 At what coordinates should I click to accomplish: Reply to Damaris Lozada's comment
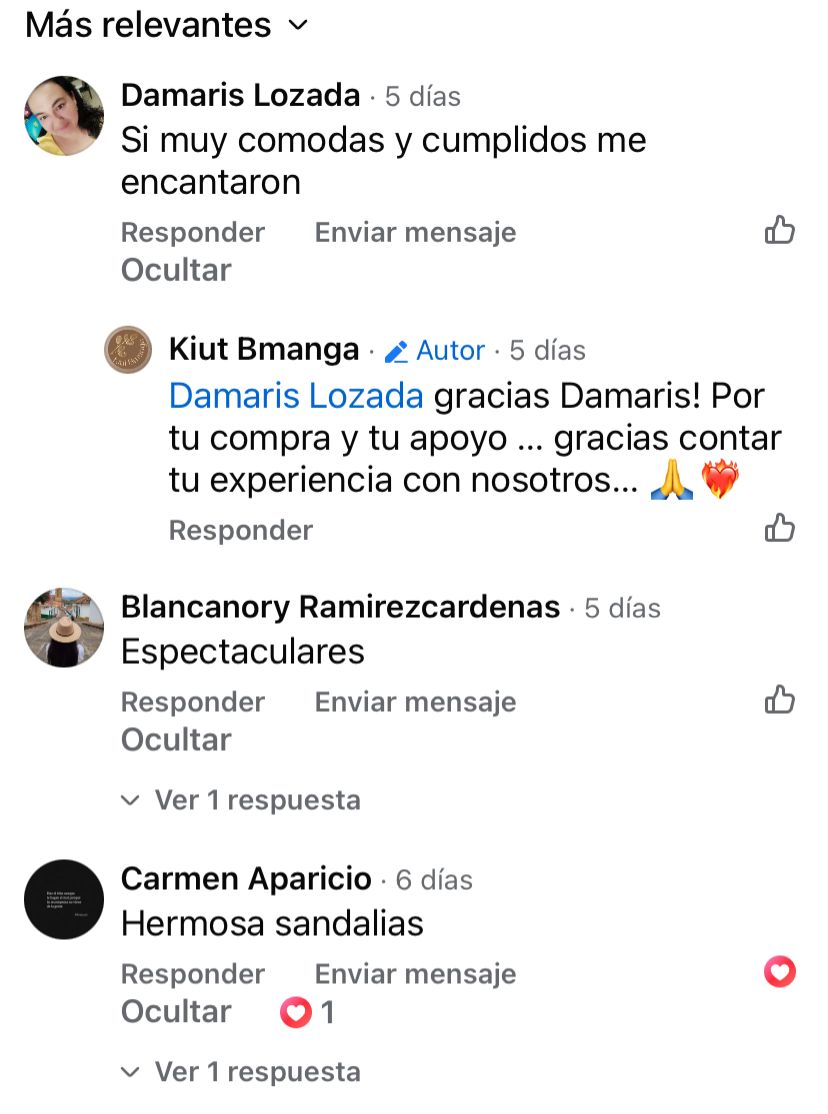click(192, 232)
